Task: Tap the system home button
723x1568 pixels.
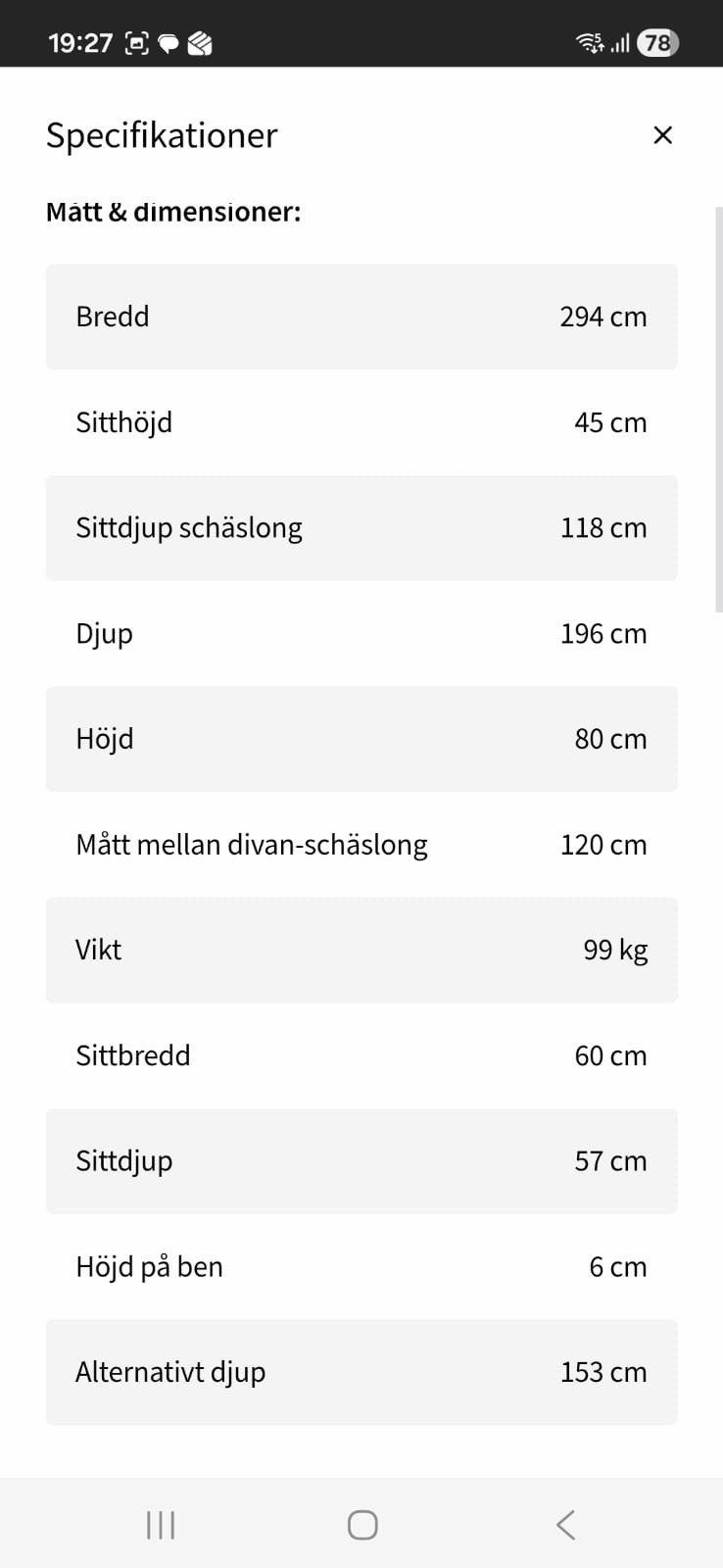Action: (362, 1524)
